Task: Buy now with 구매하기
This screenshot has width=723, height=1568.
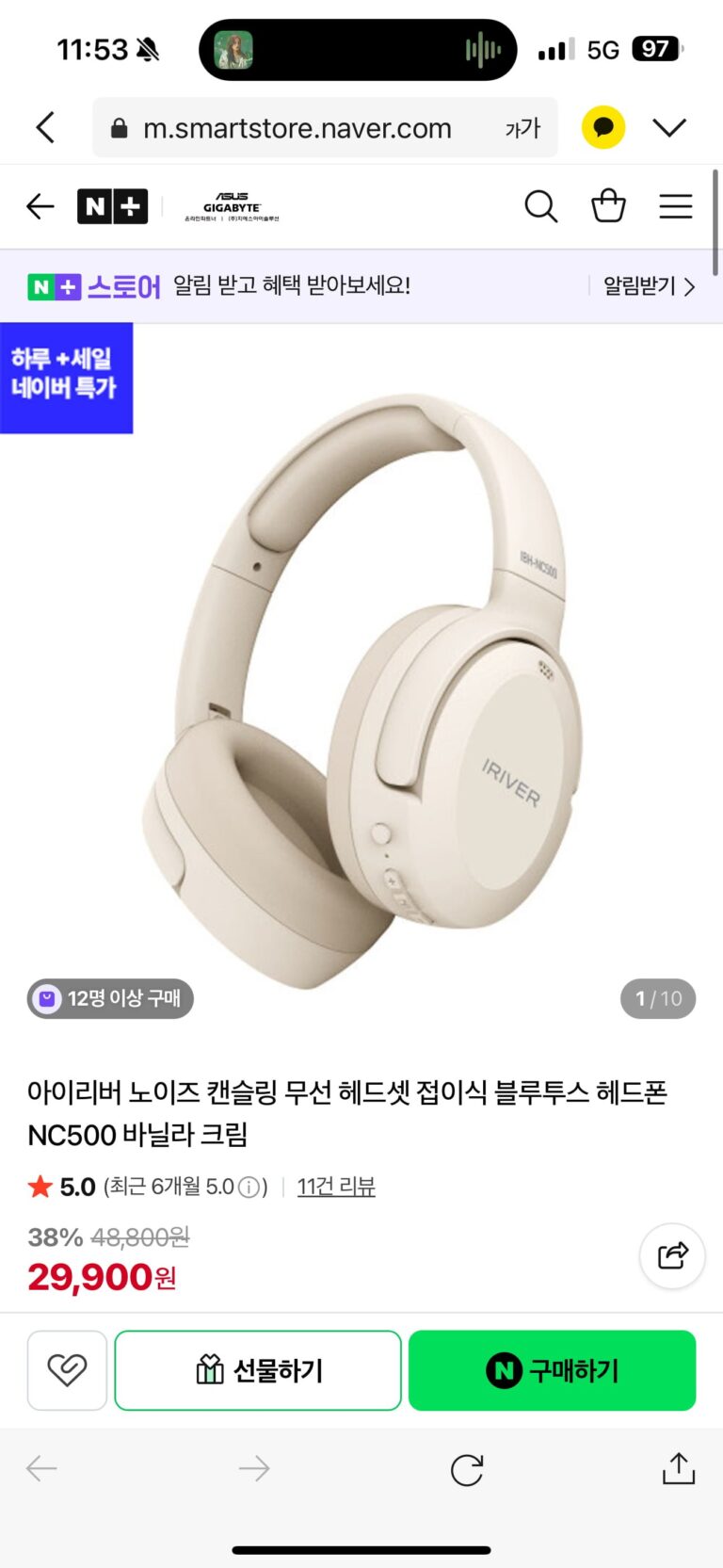Action: [x=552, y=1370]
